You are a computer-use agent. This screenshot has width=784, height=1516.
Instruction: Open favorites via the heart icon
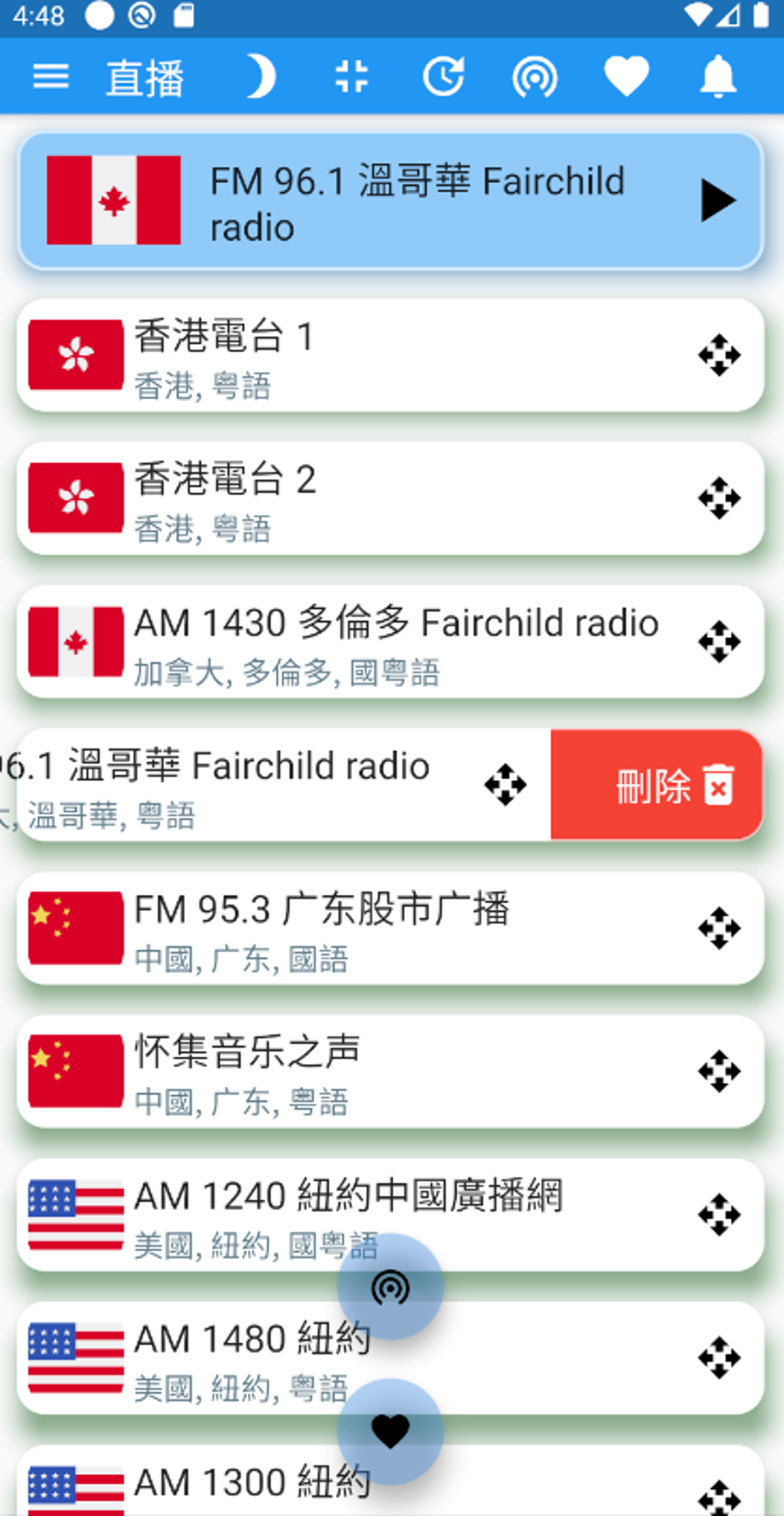click(x=626, y=76)
